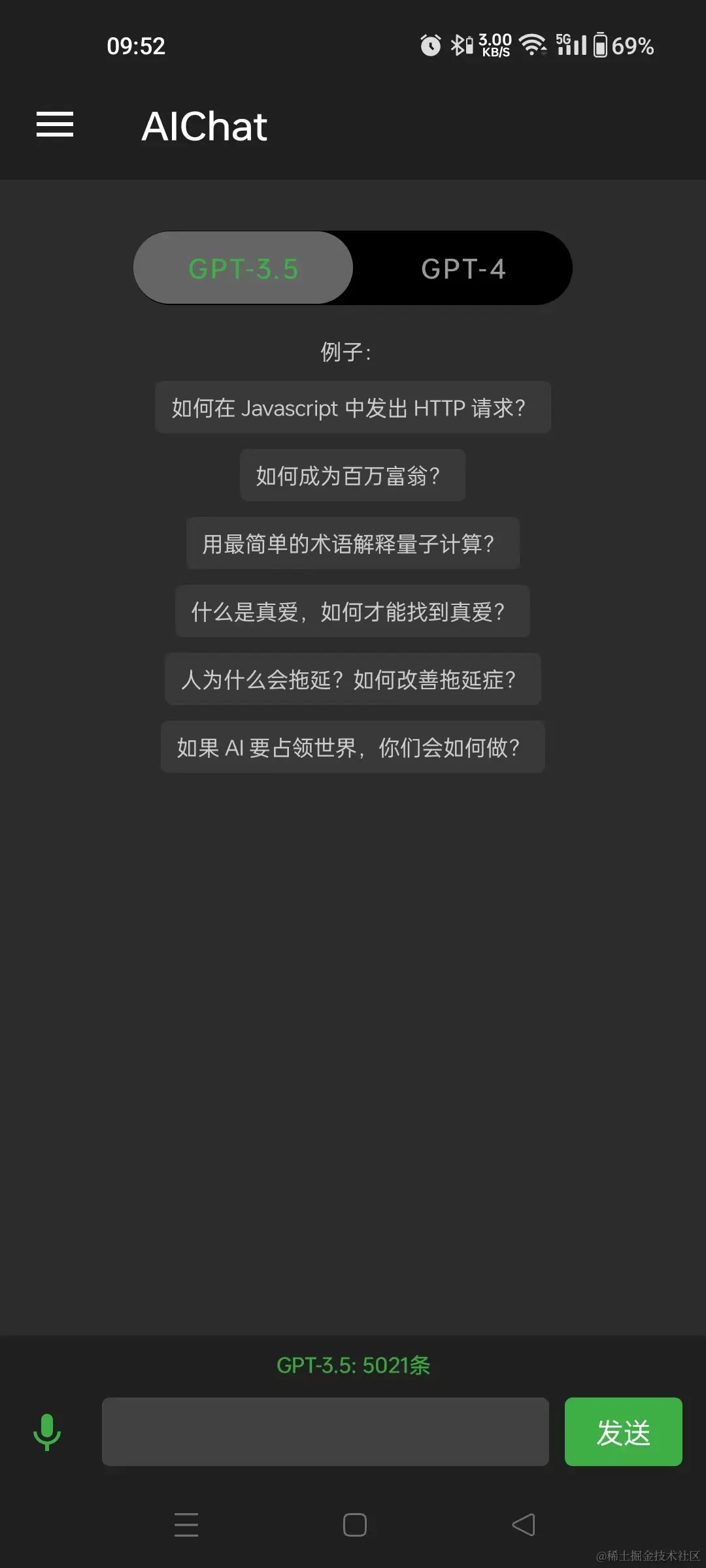Go back with the system back button
Viewport: 706px width, 1568px height.
pos(523,1525)
